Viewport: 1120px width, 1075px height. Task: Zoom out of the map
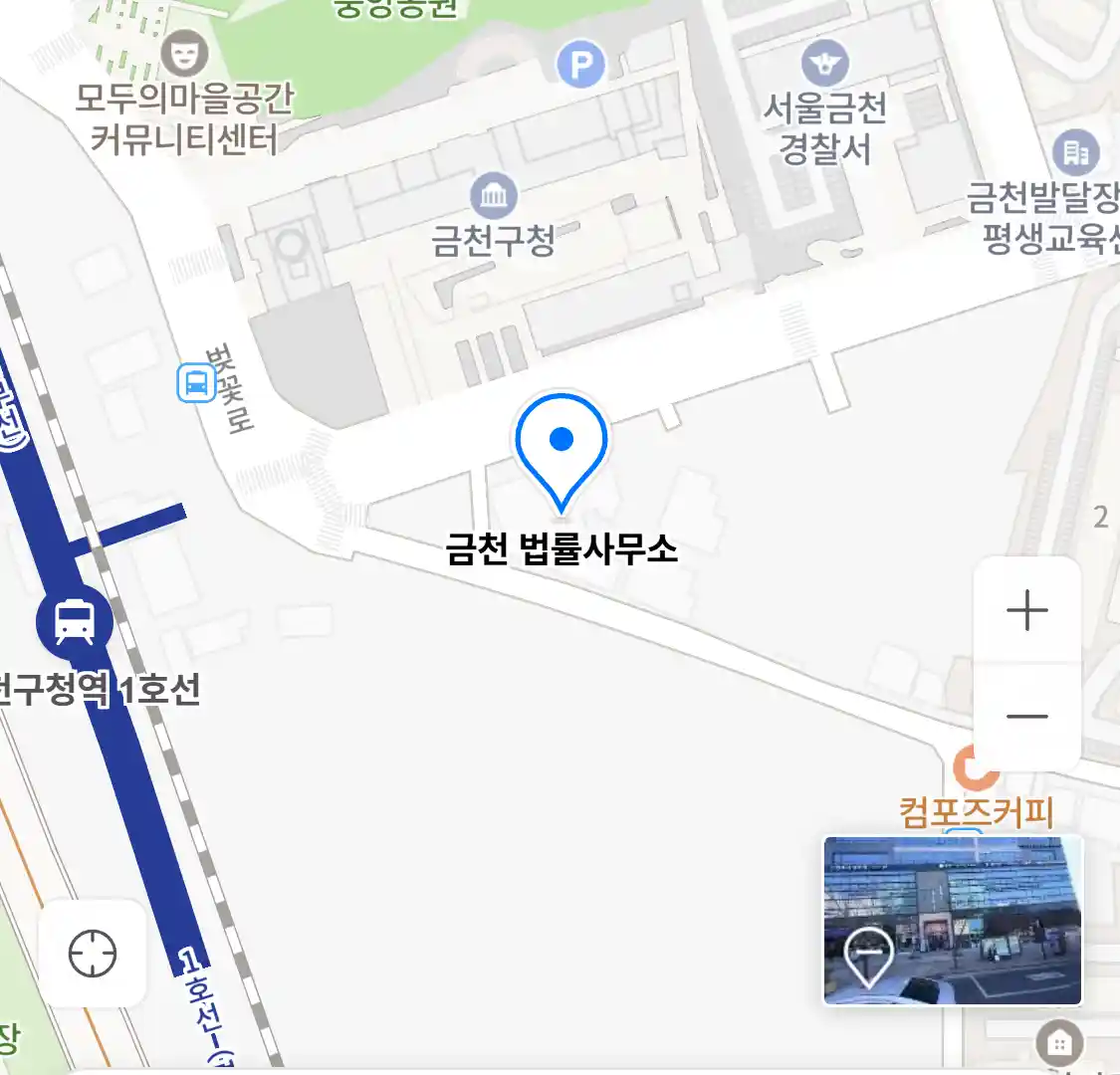(1026, 716)
